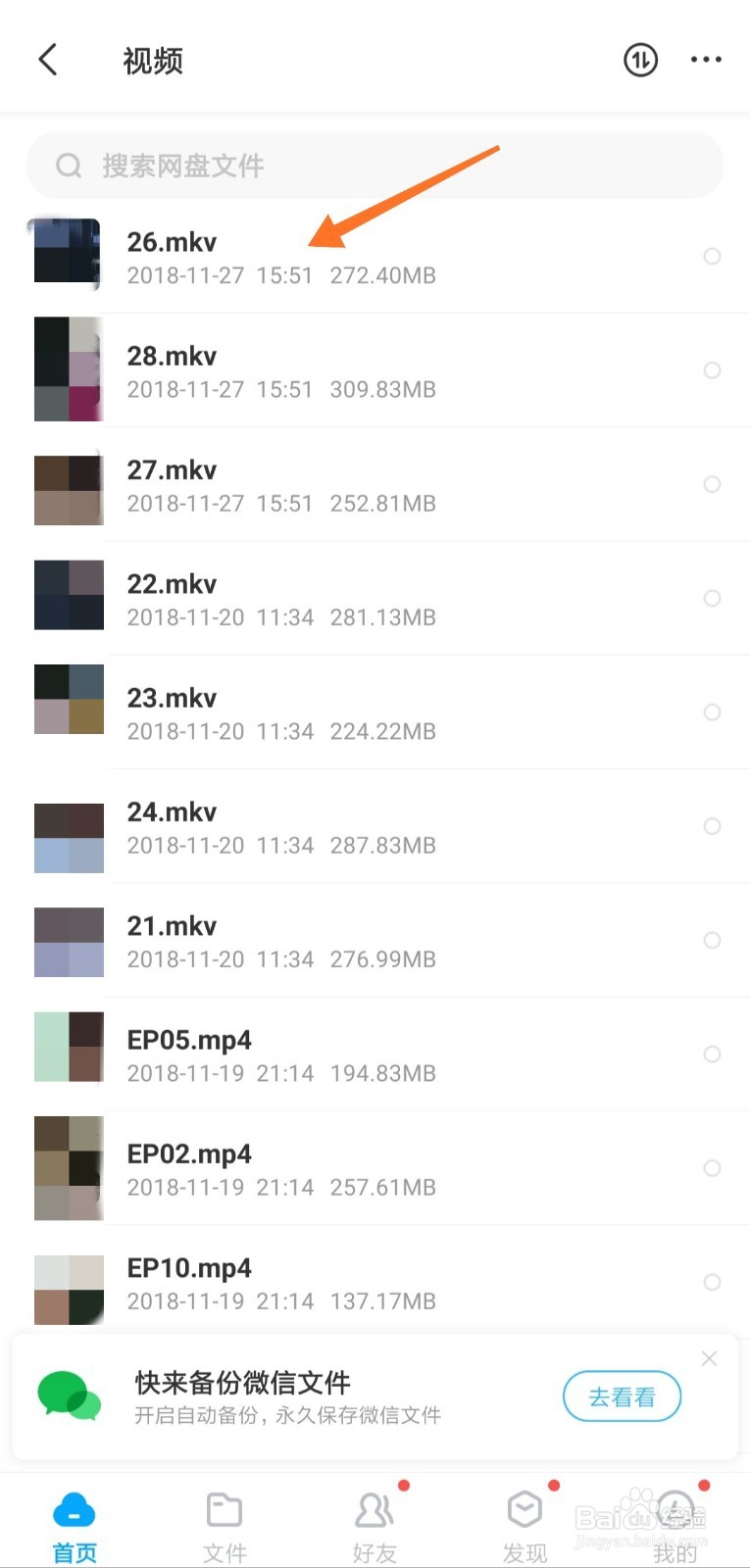Dismiss the WeChat backup banner
Image resolution: width=750 pixels, height=1568 pixels.
click(709, 1359)
